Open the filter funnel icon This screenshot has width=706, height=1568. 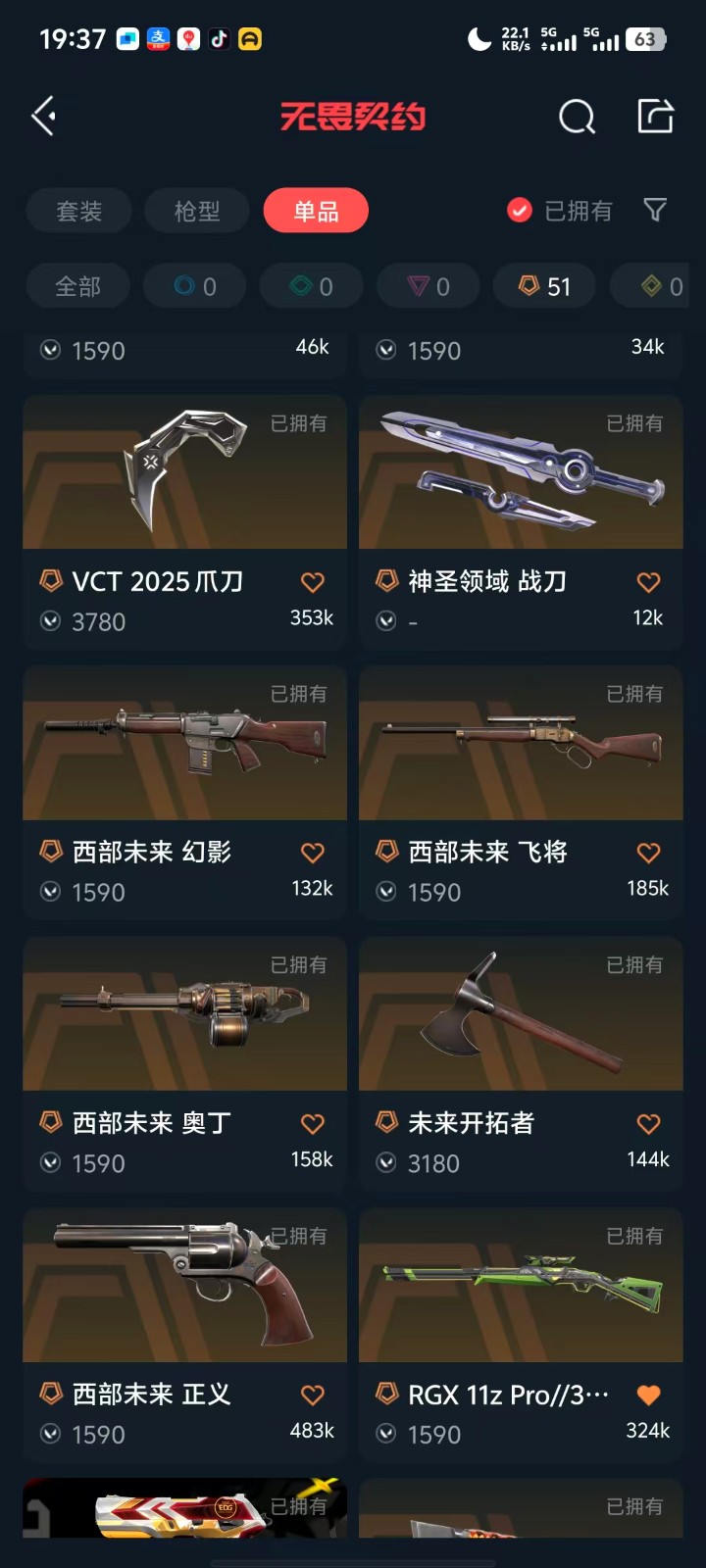[x=655, y=210]
